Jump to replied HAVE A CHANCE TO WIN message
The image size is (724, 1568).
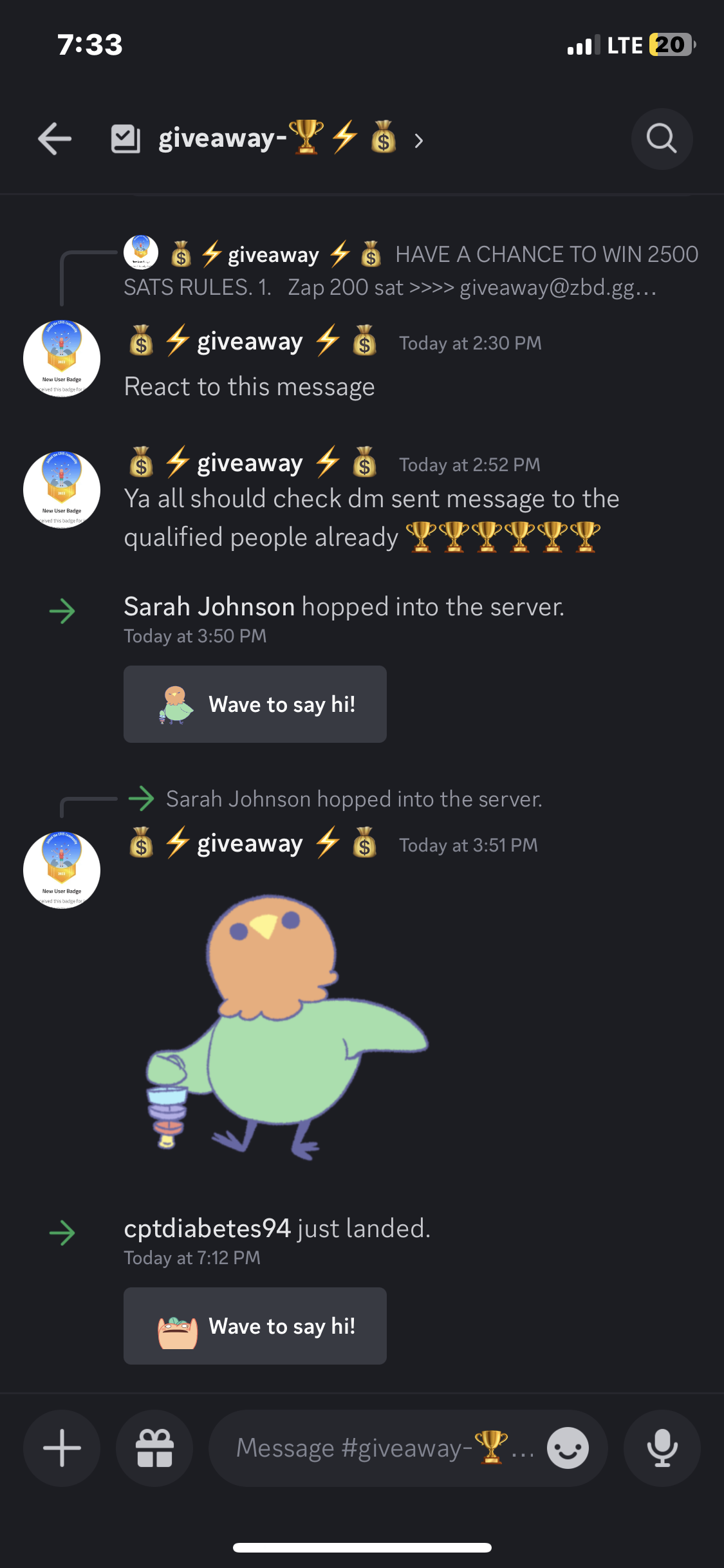412,271
